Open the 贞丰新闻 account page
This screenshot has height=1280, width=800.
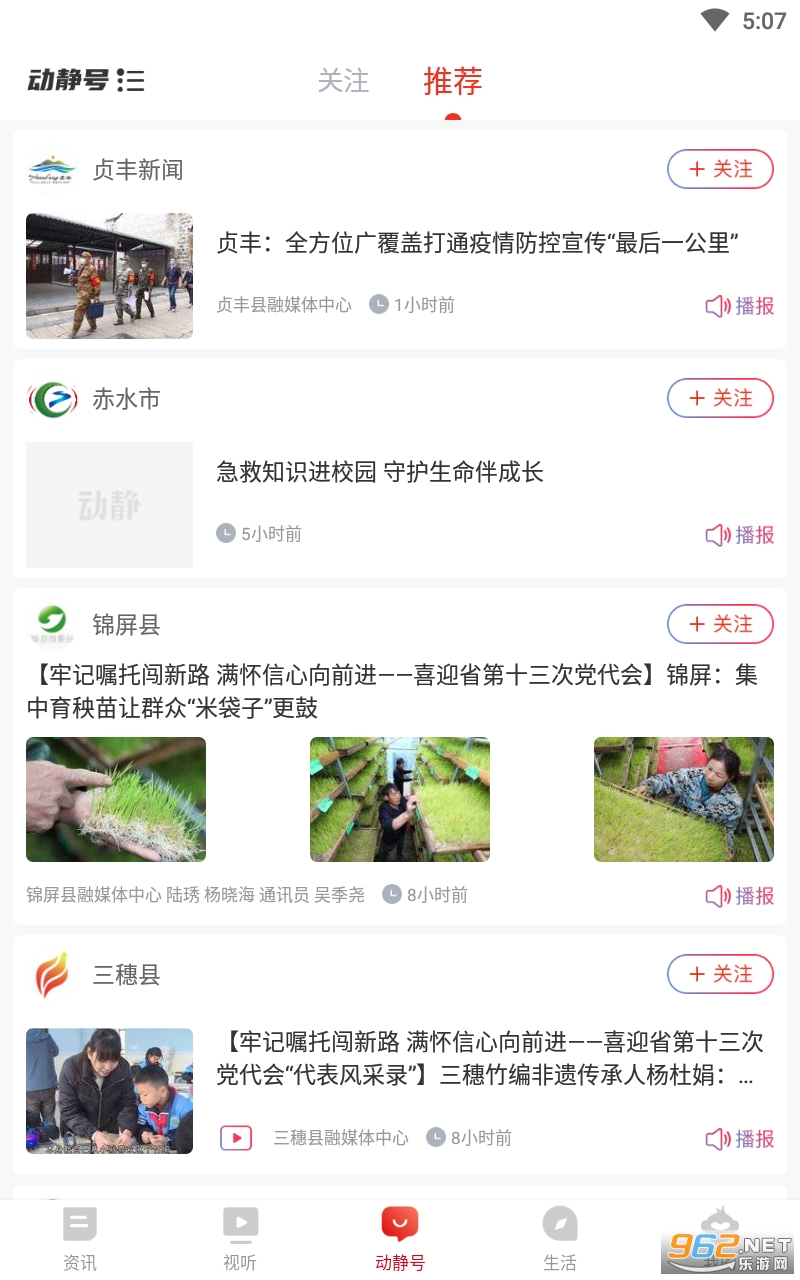click(x=137, y=170)
